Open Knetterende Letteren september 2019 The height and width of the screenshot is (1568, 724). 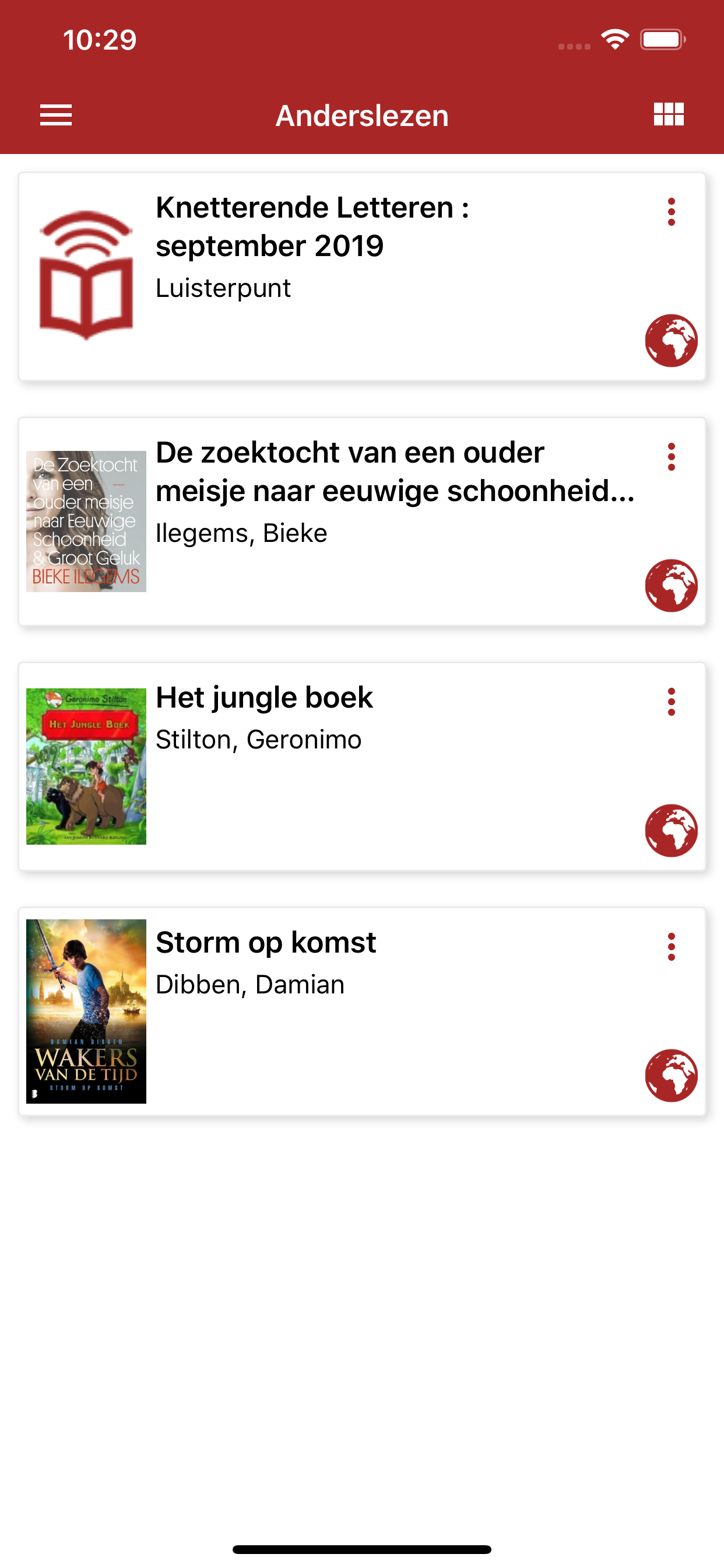(311, 226)
